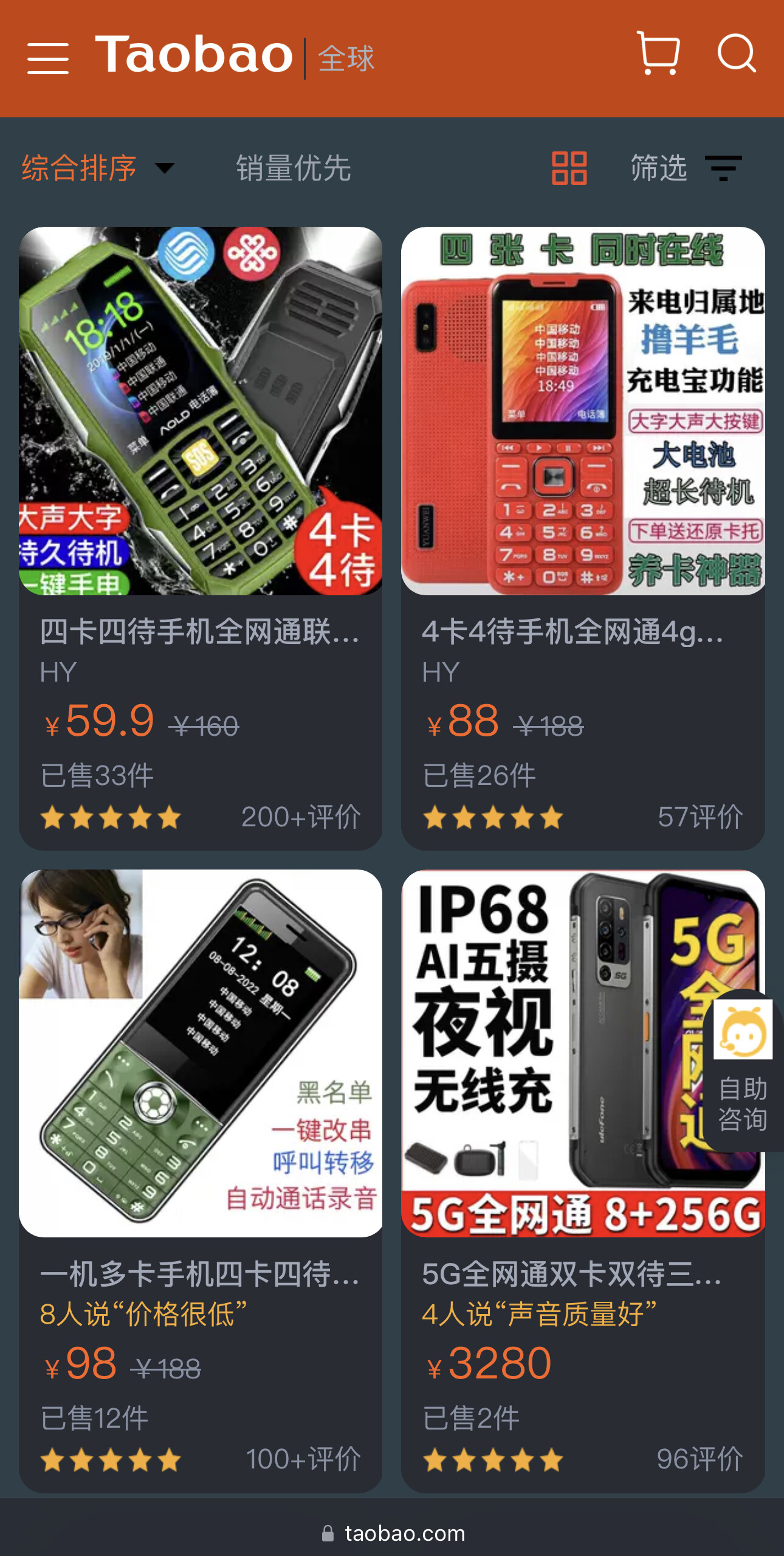View the ¥98 一机多卡手机 listing
The image size is (784, 1556).
[201, 1180]
